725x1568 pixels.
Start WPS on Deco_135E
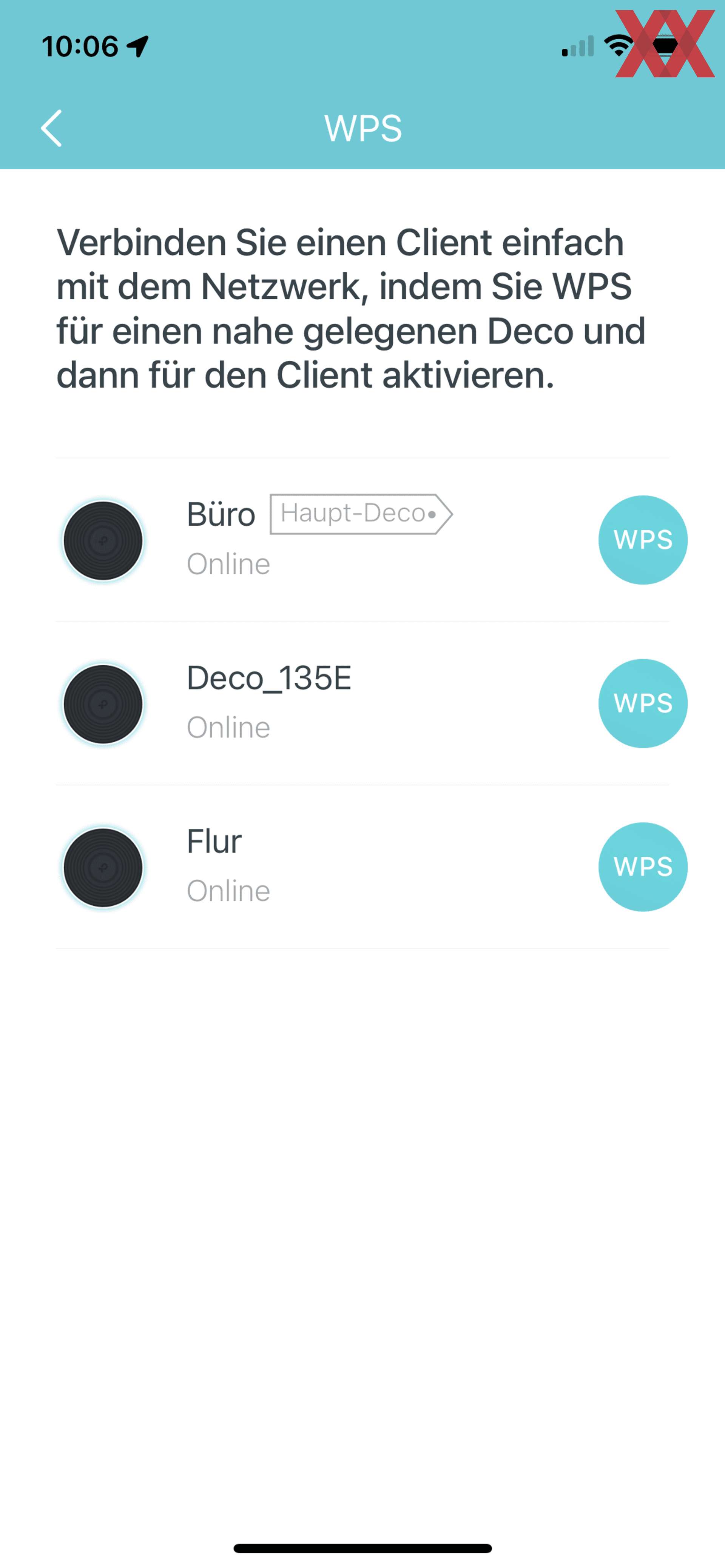[643, 703]
